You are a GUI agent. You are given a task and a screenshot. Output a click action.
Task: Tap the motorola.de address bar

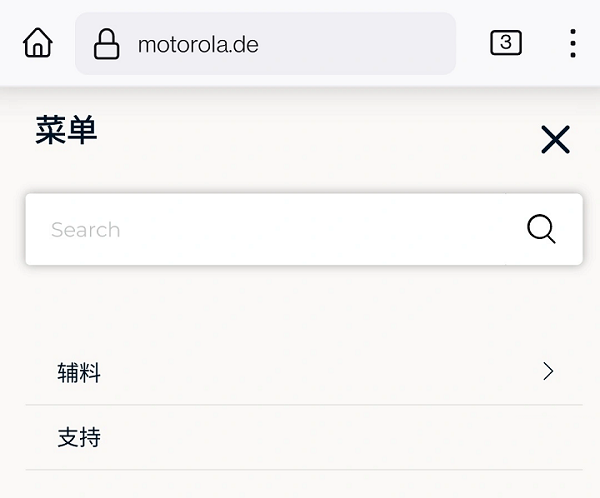click(265, 44)
